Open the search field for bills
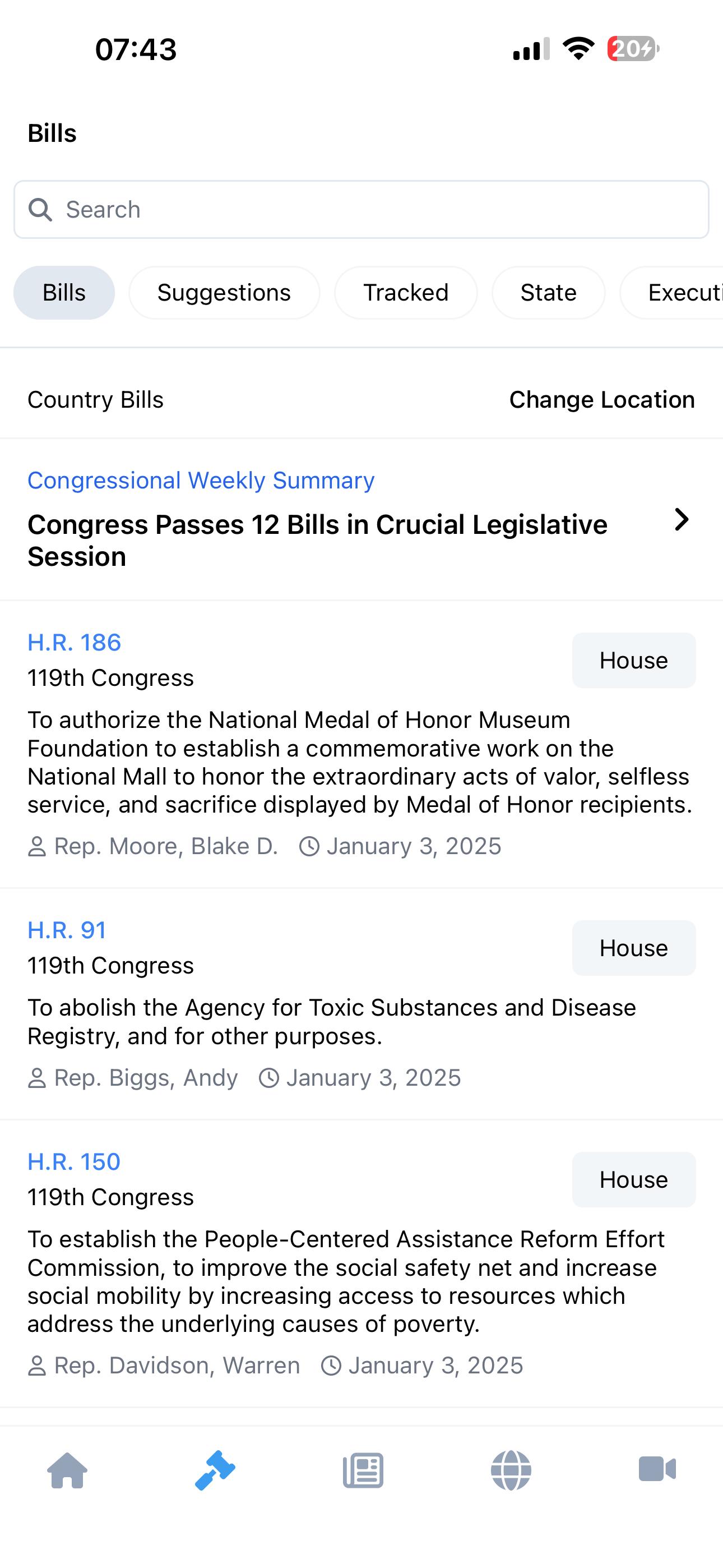Image resolution: width=723 pixels, height=1568 pixels. pos(361,209)
